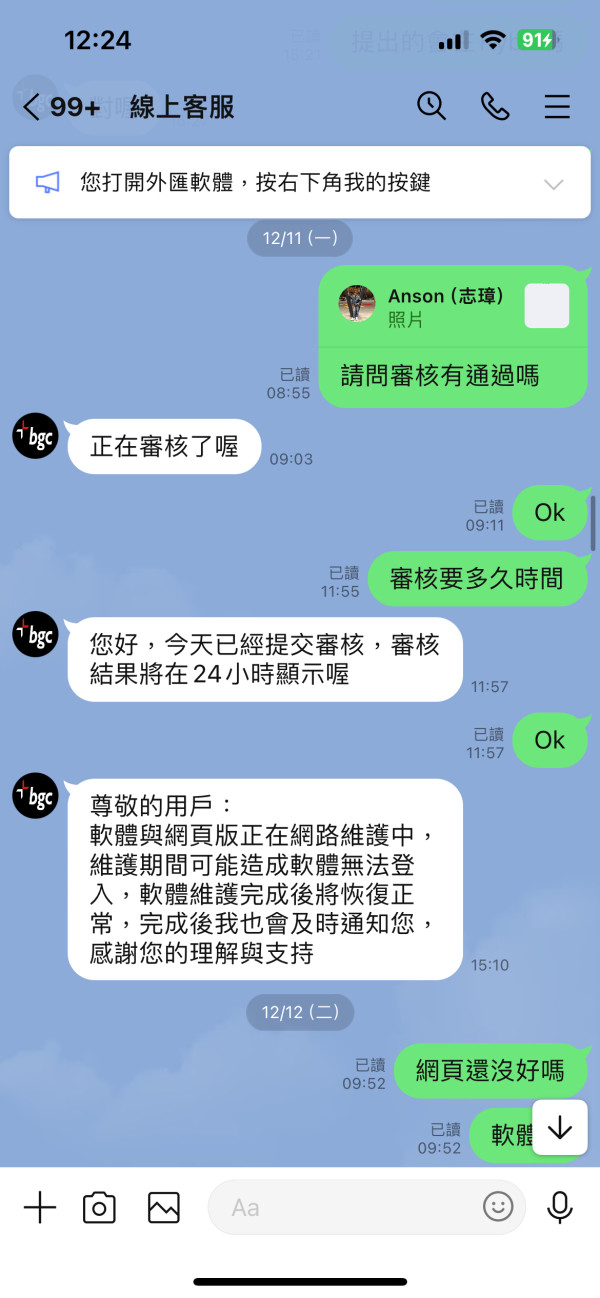Record a voice message with microphone
The height and width of the screenshot is (1298, 600).
560,1207
